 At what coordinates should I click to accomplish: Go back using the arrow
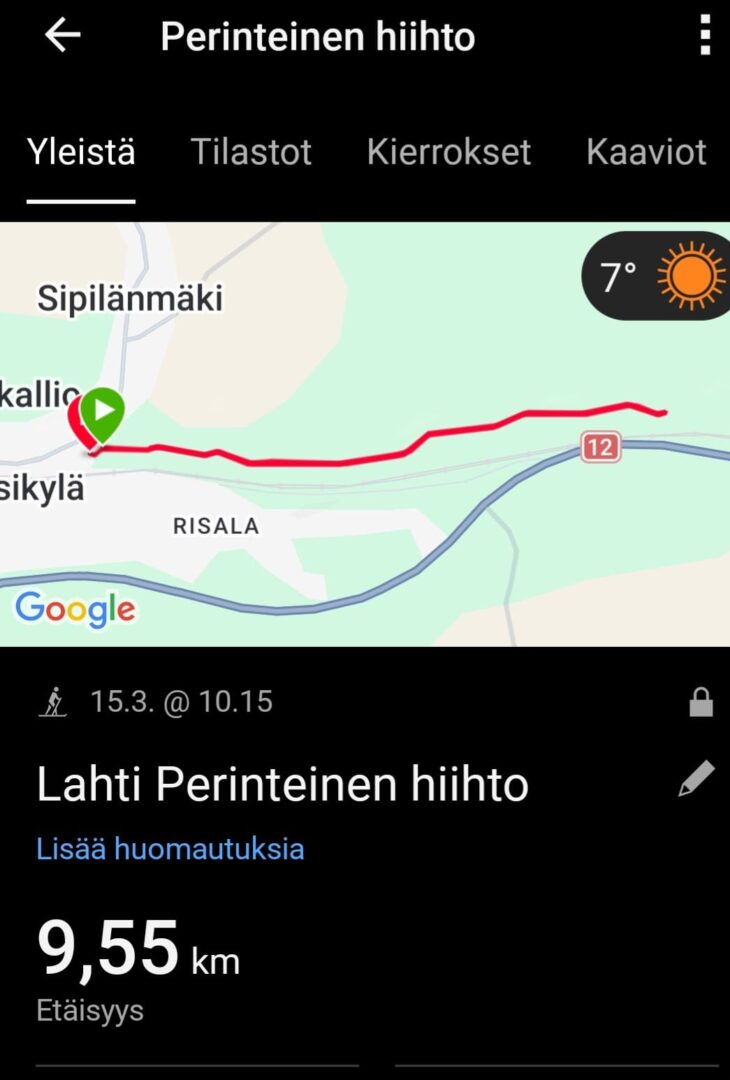[62, 36]
